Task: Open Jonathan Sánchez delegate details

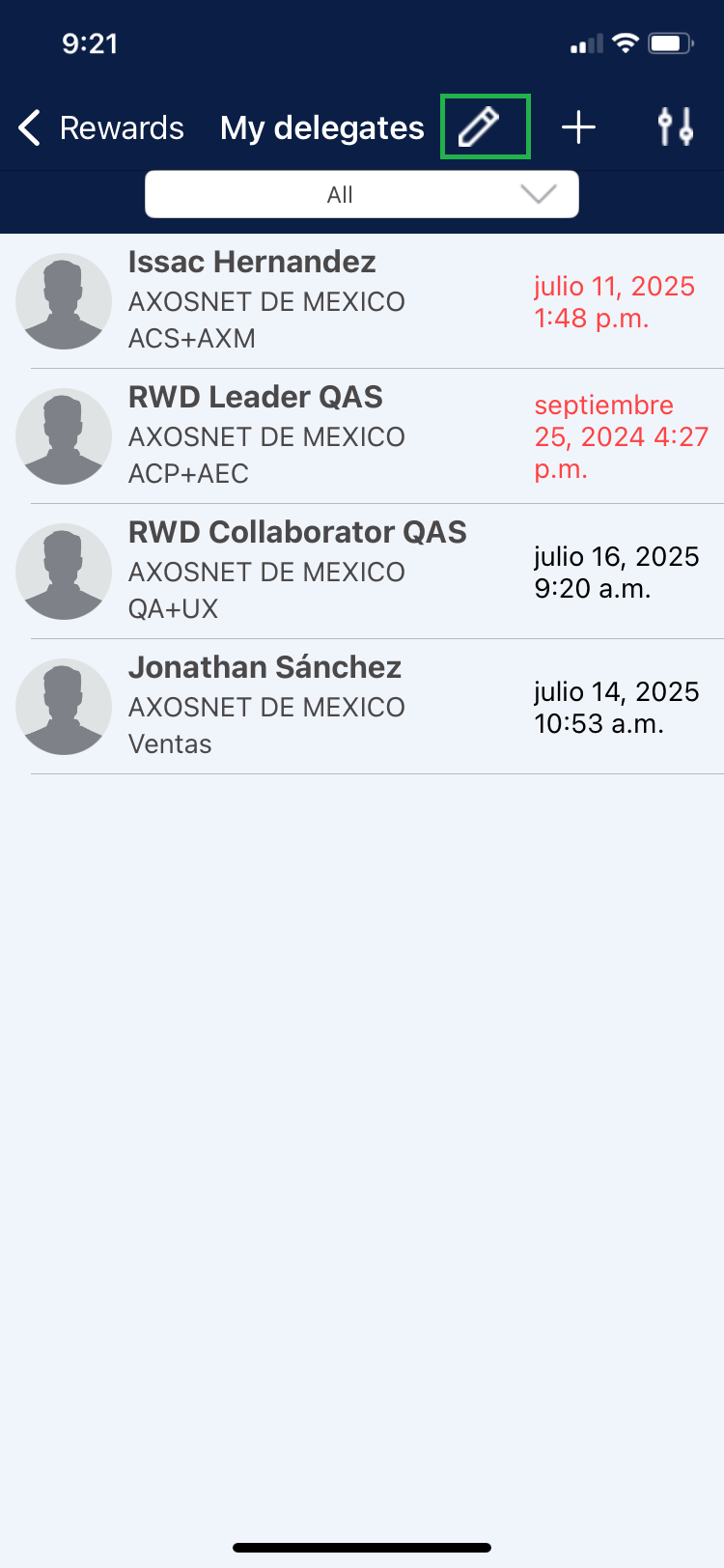Action: [x=362, y=706]
